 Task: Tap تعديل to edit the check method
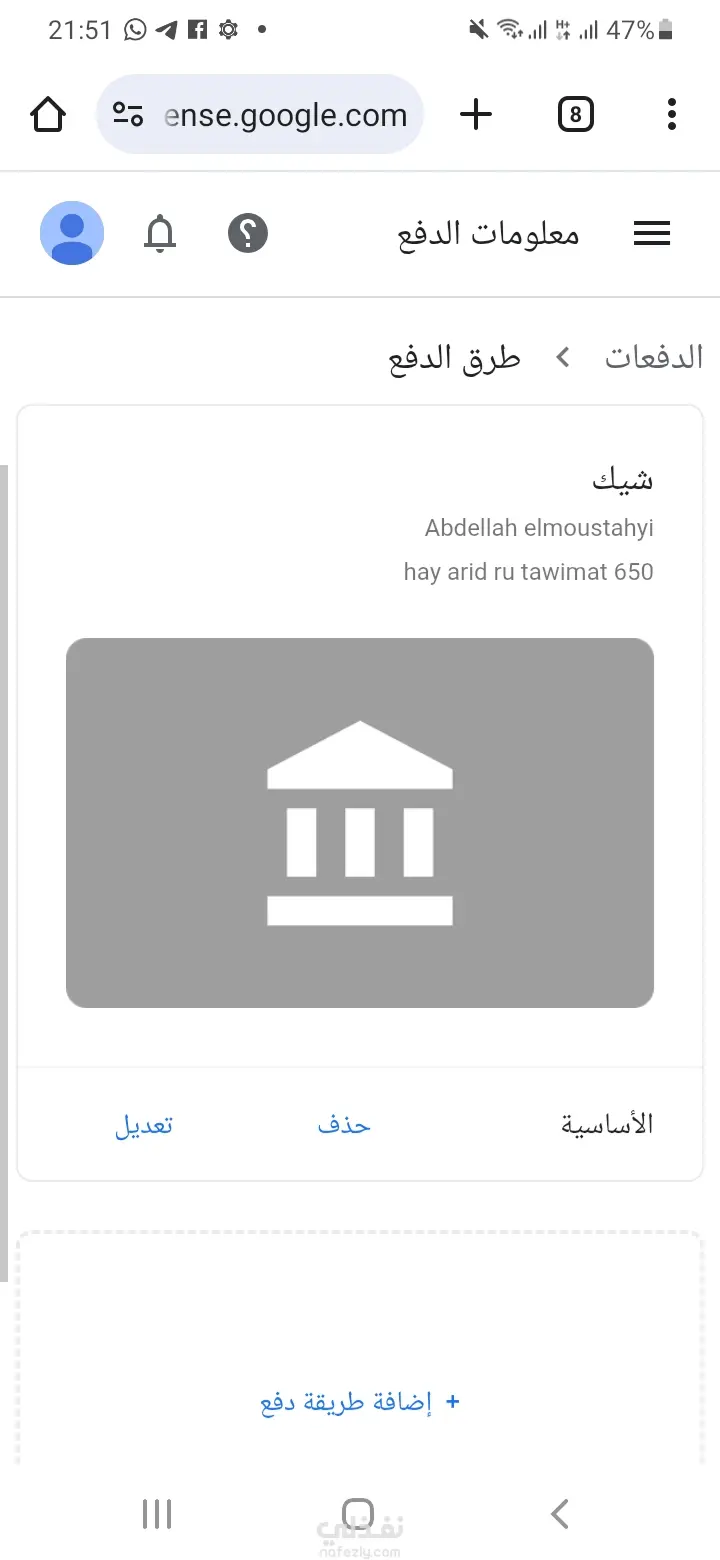144,1124
